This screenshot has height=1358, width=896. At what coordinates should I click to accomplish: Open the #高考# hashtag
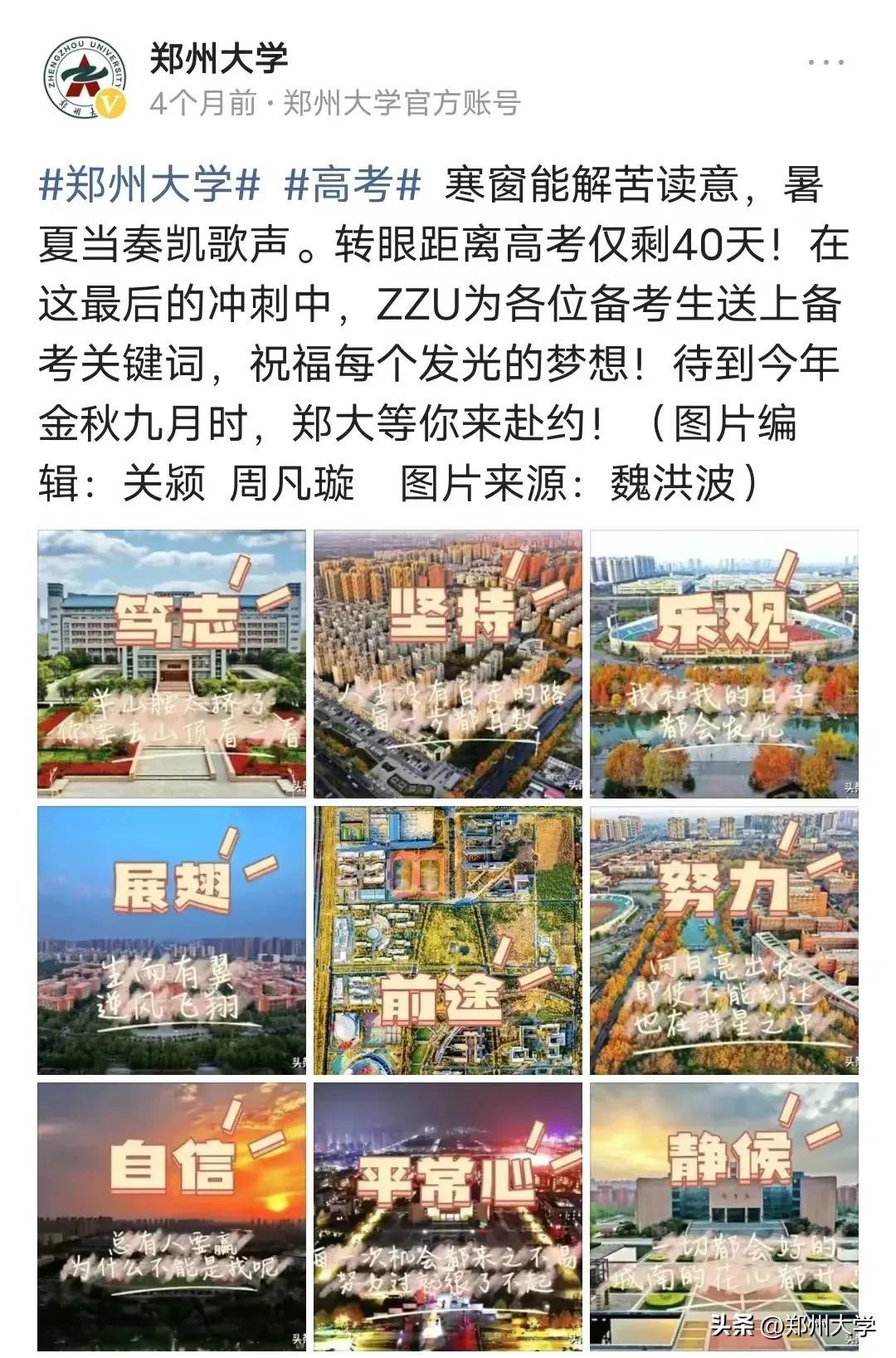point(353,184)
